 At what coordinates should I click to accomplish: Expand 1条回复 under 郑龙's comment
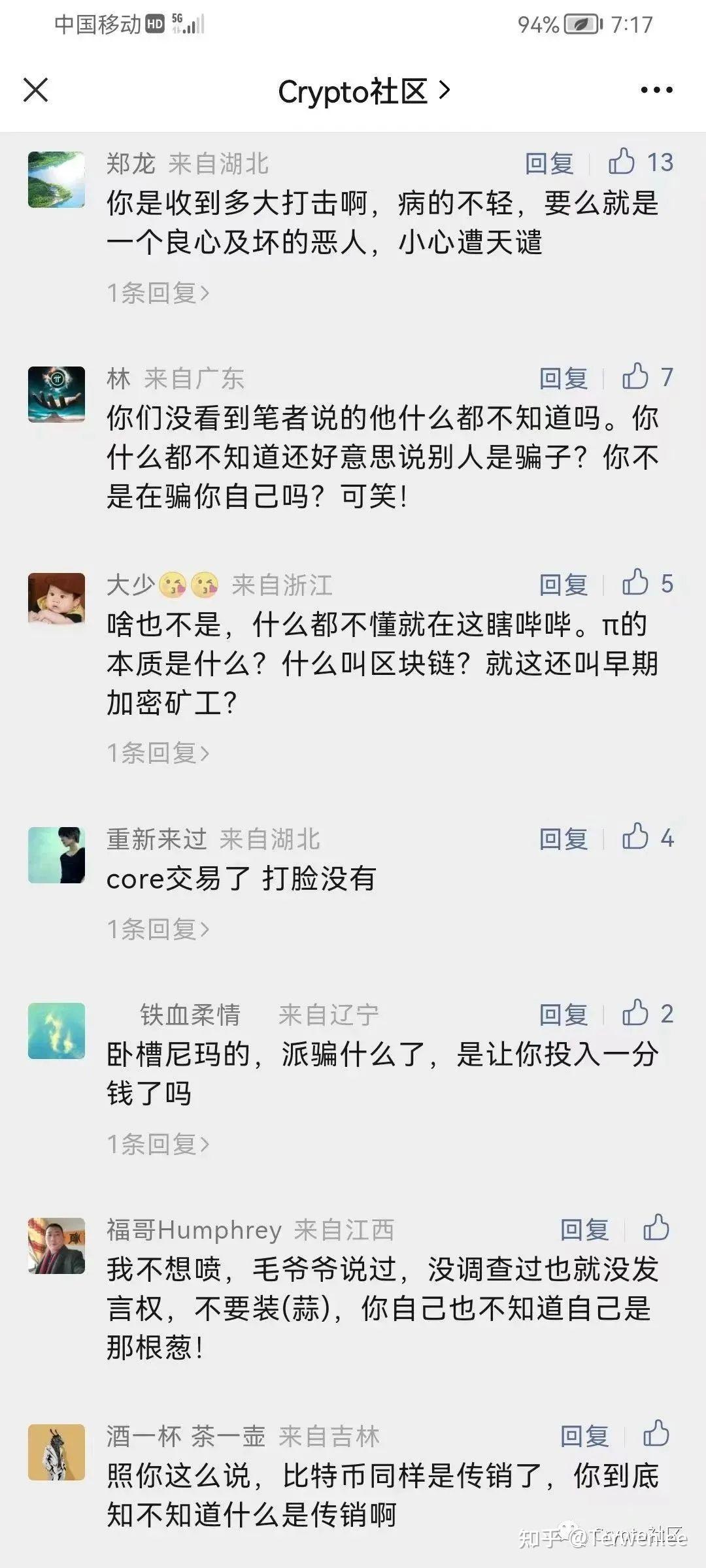[158, 293]
